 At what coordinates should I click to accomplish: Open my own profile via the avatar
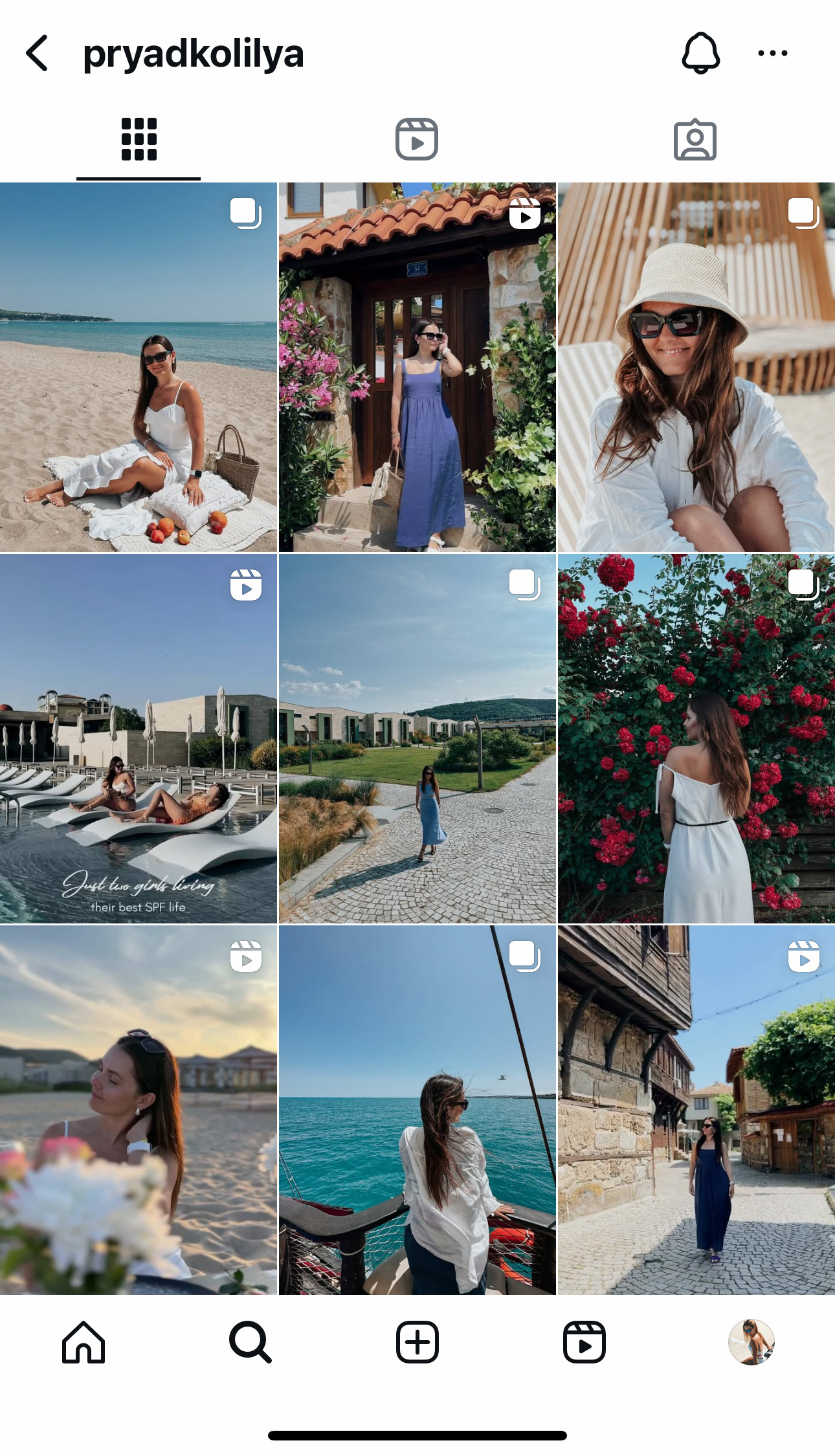(751, 1342)
